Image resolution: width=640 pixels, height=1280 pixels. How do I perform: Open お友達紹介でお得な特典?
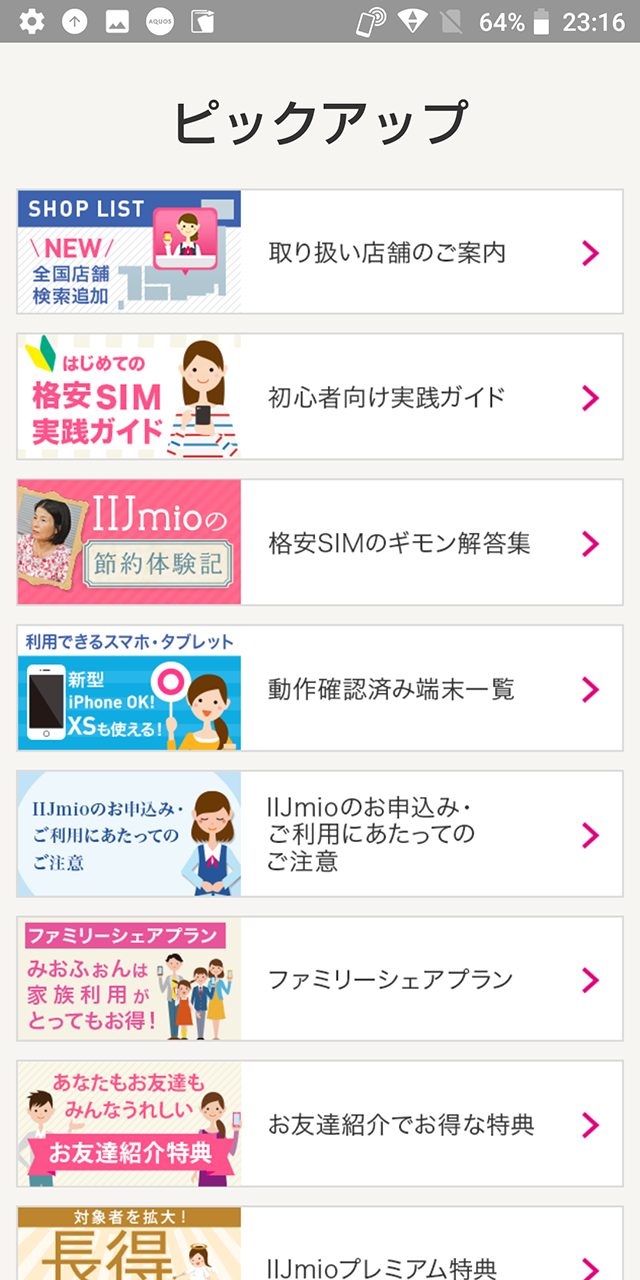tap(400, 1124)
